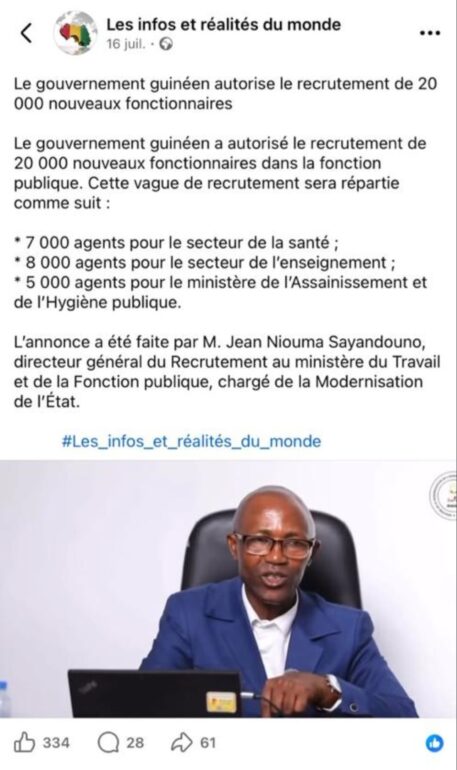View reactions via the blue like badge
Screen dimensions: 457x770
click(434, 743)
